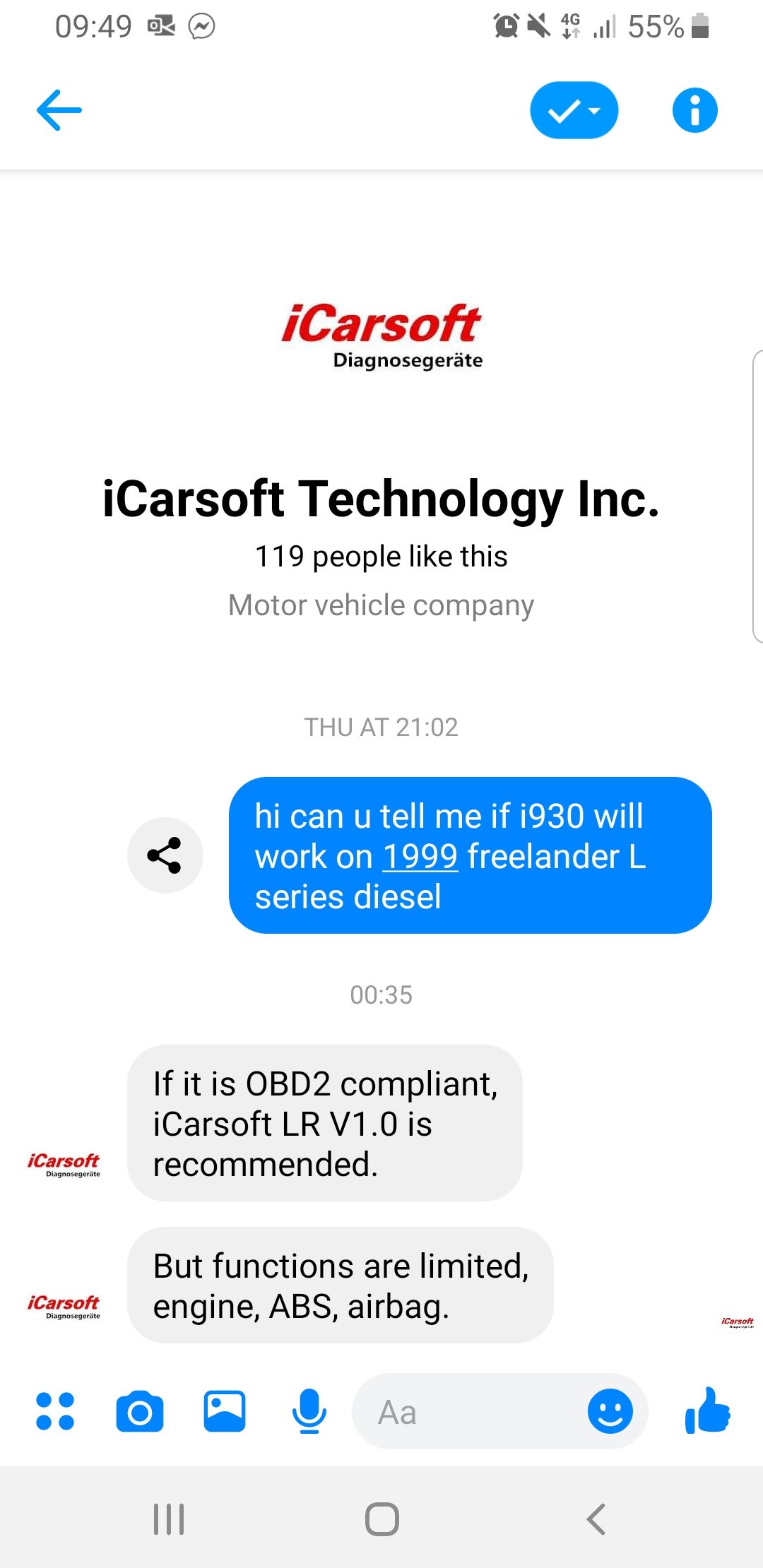This screenshot has height=1568, width=763.
Task: Open the four-dot more apps menu
Action: pos(55,1411)
